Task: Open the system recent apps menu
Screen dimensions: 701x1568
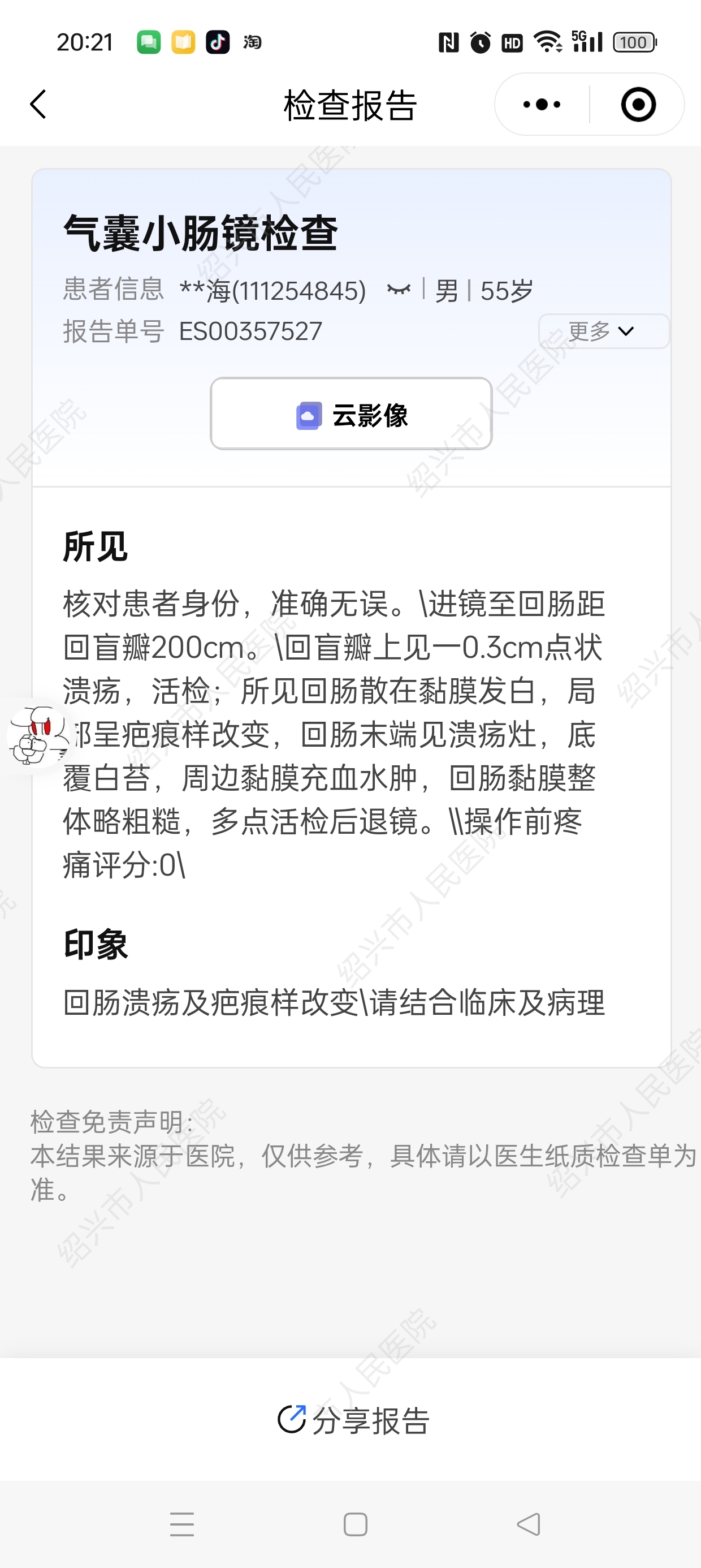Action: [181, 1524]
